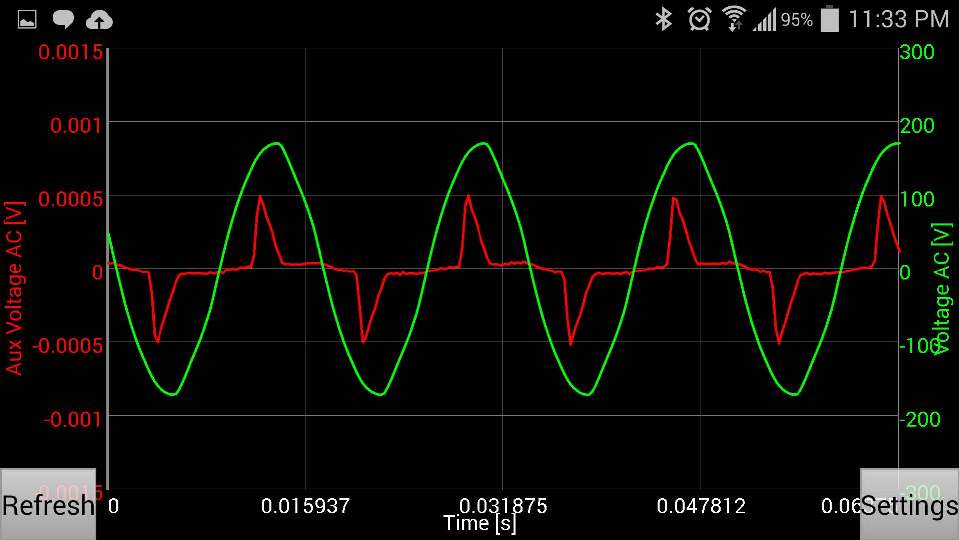The width and height of the screenshot is (959, 540).
Task: Tap the Refresh button
Action: coord(47,505)
